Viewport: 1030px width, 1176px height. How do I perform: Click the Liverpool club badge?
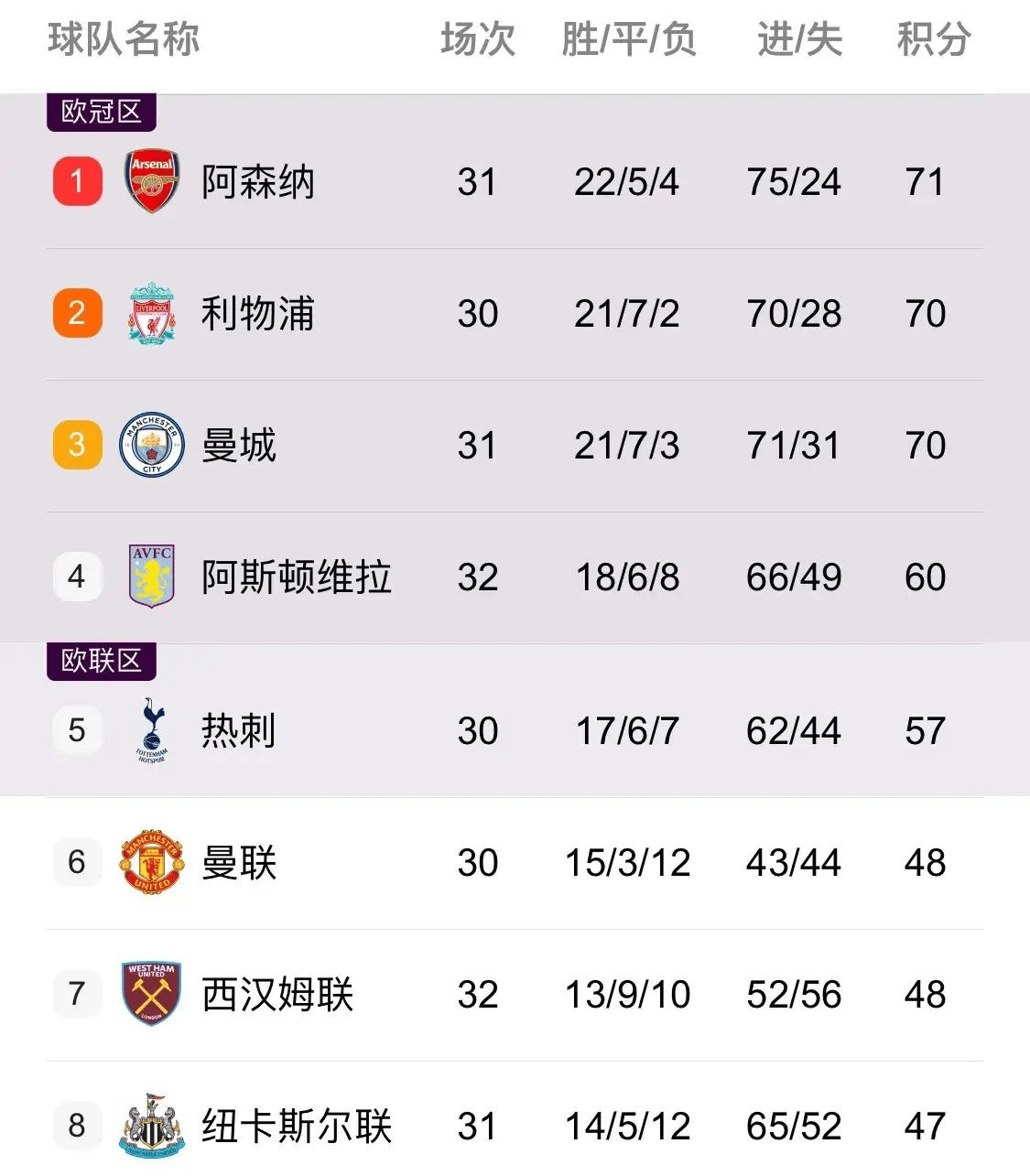tap(152, 313)
